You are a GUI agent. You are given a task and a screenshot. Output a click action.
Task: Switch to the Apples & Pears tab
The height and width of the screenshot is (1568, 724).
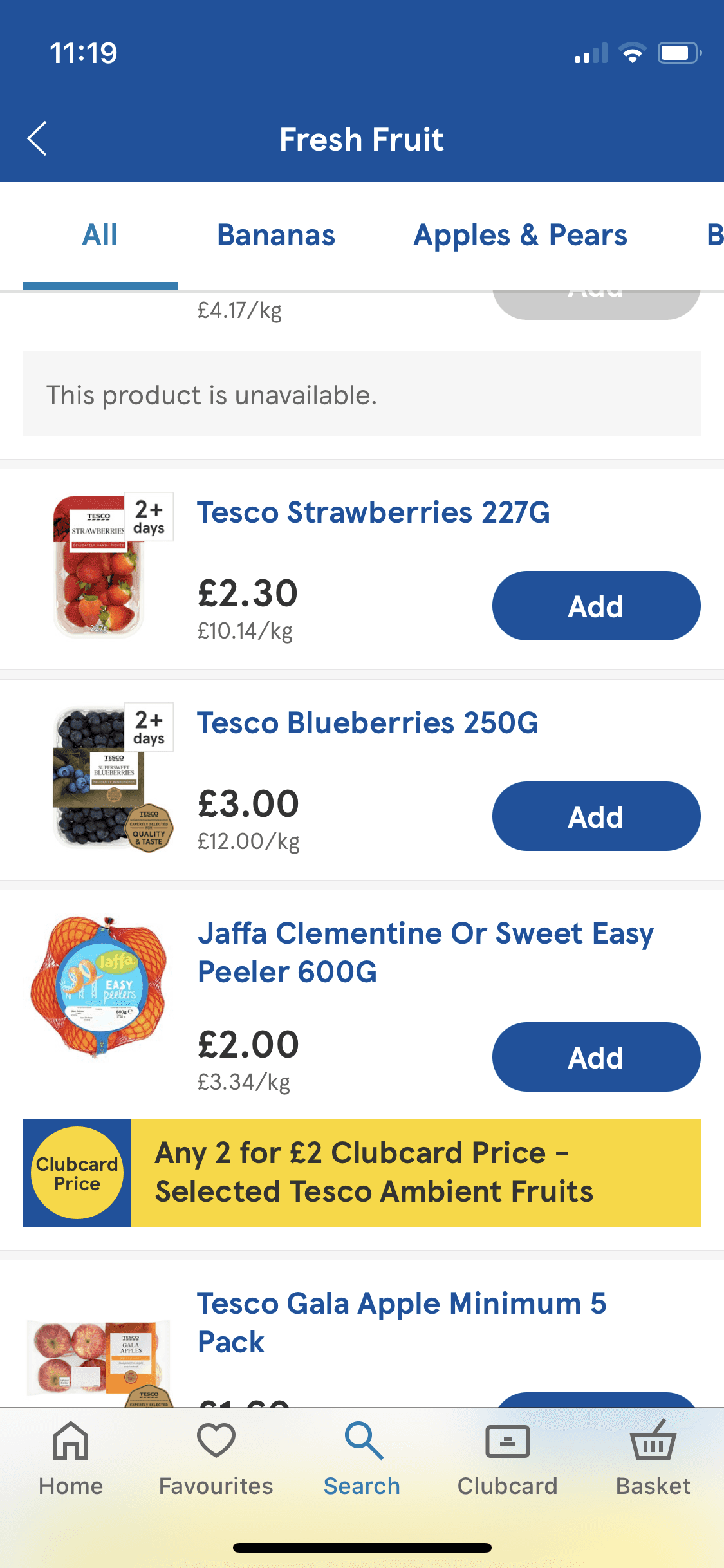520,236
